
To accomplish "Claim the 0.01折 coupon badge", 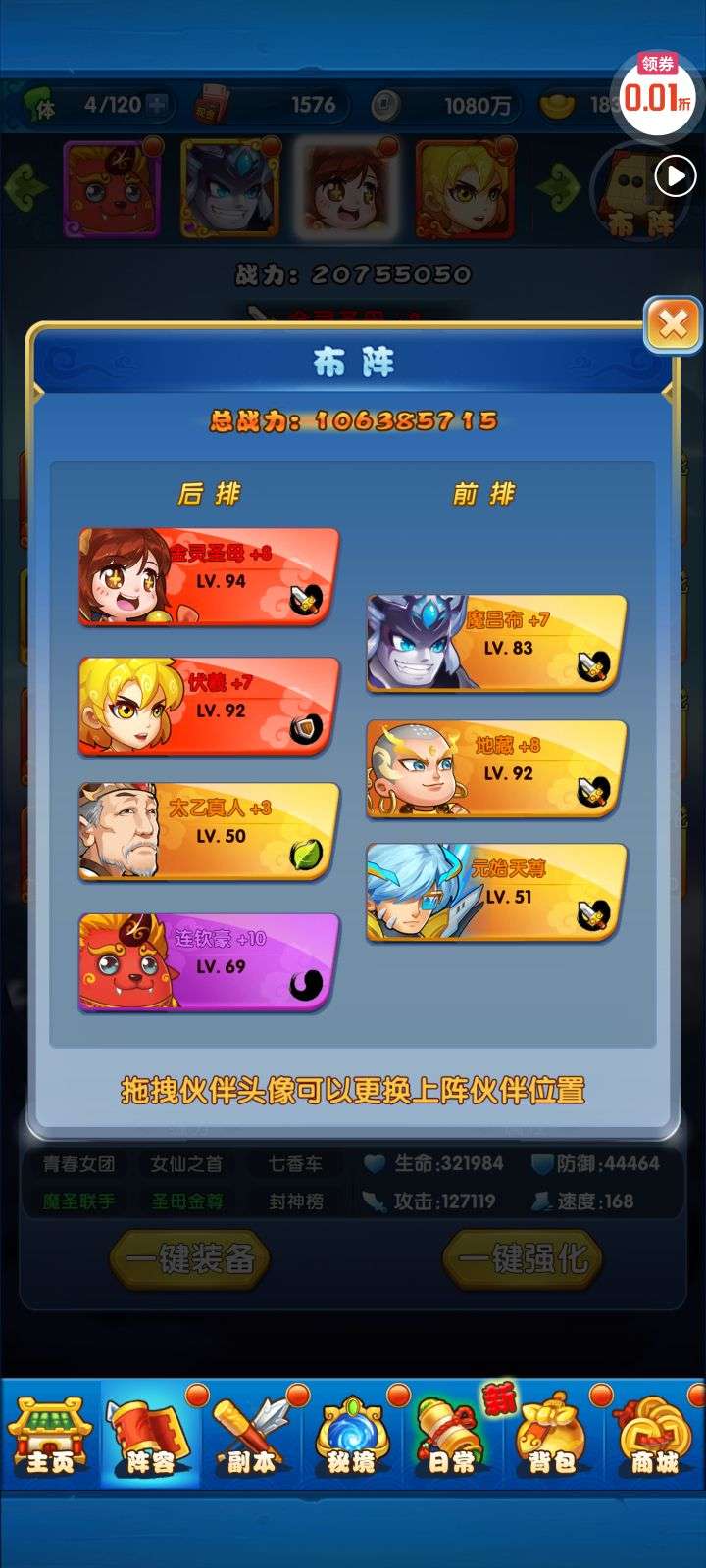I will 656,90.
